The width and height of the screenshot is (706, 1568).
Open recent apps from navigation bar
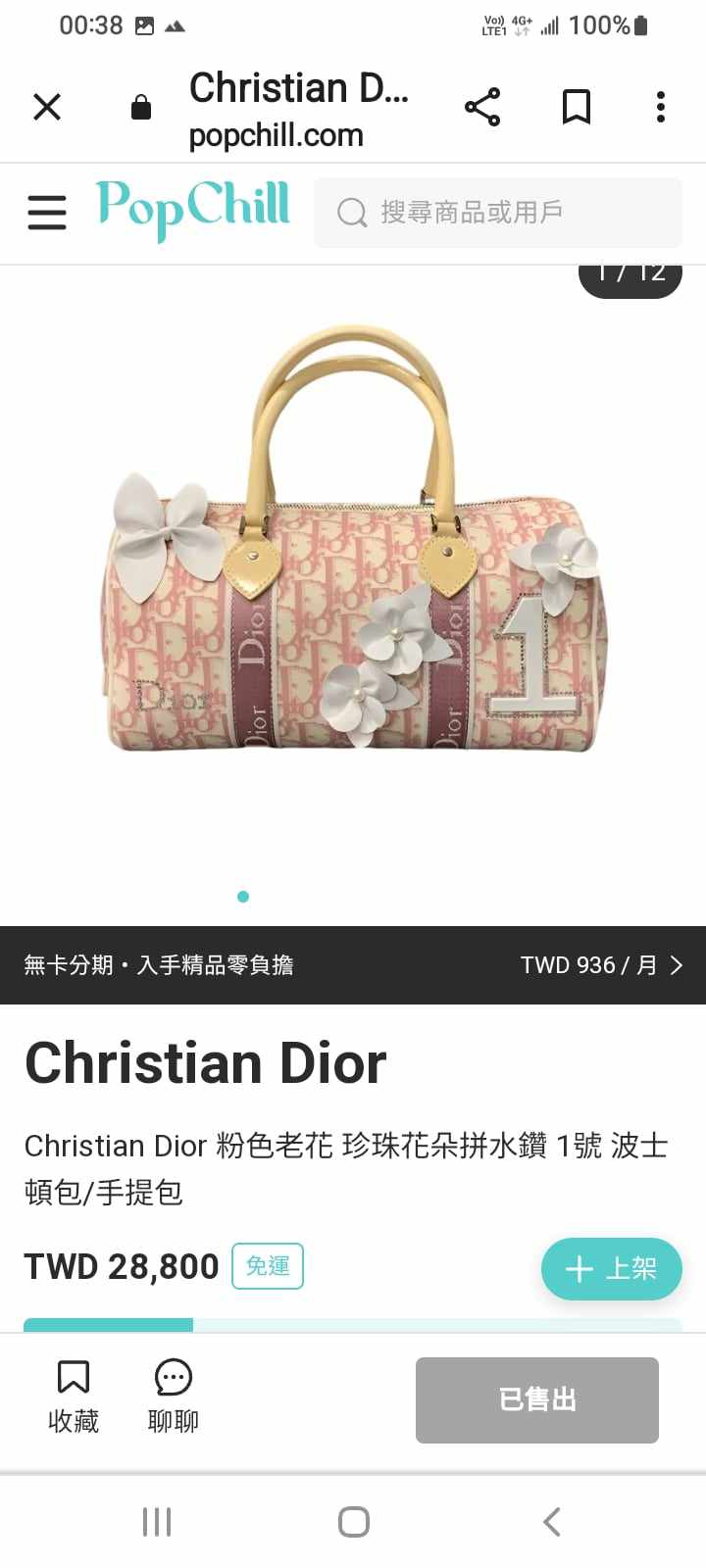coord(157,1522)
